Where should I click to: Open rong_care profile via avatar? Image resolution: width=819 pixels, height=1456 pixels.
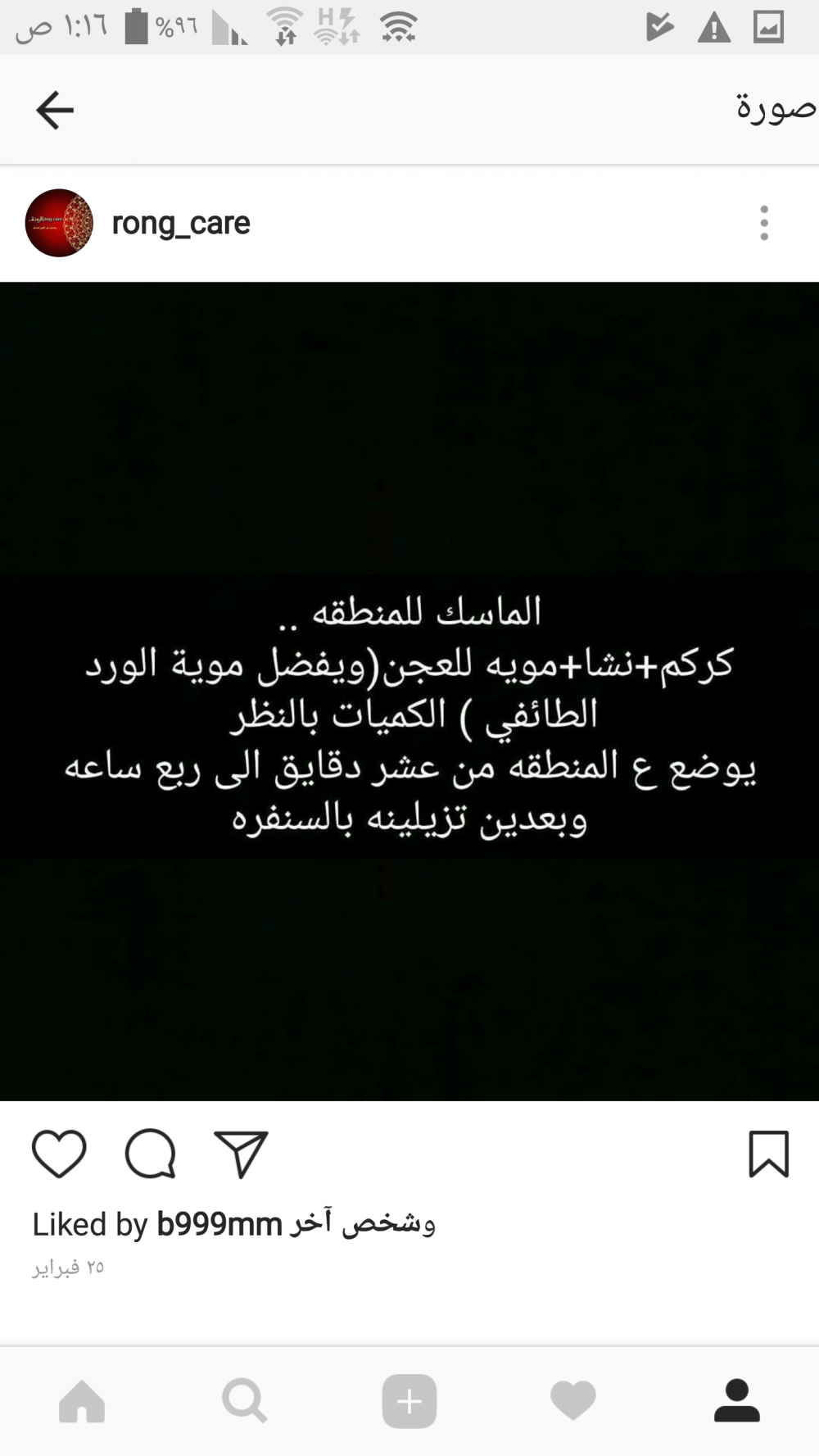tap(59, 223)
